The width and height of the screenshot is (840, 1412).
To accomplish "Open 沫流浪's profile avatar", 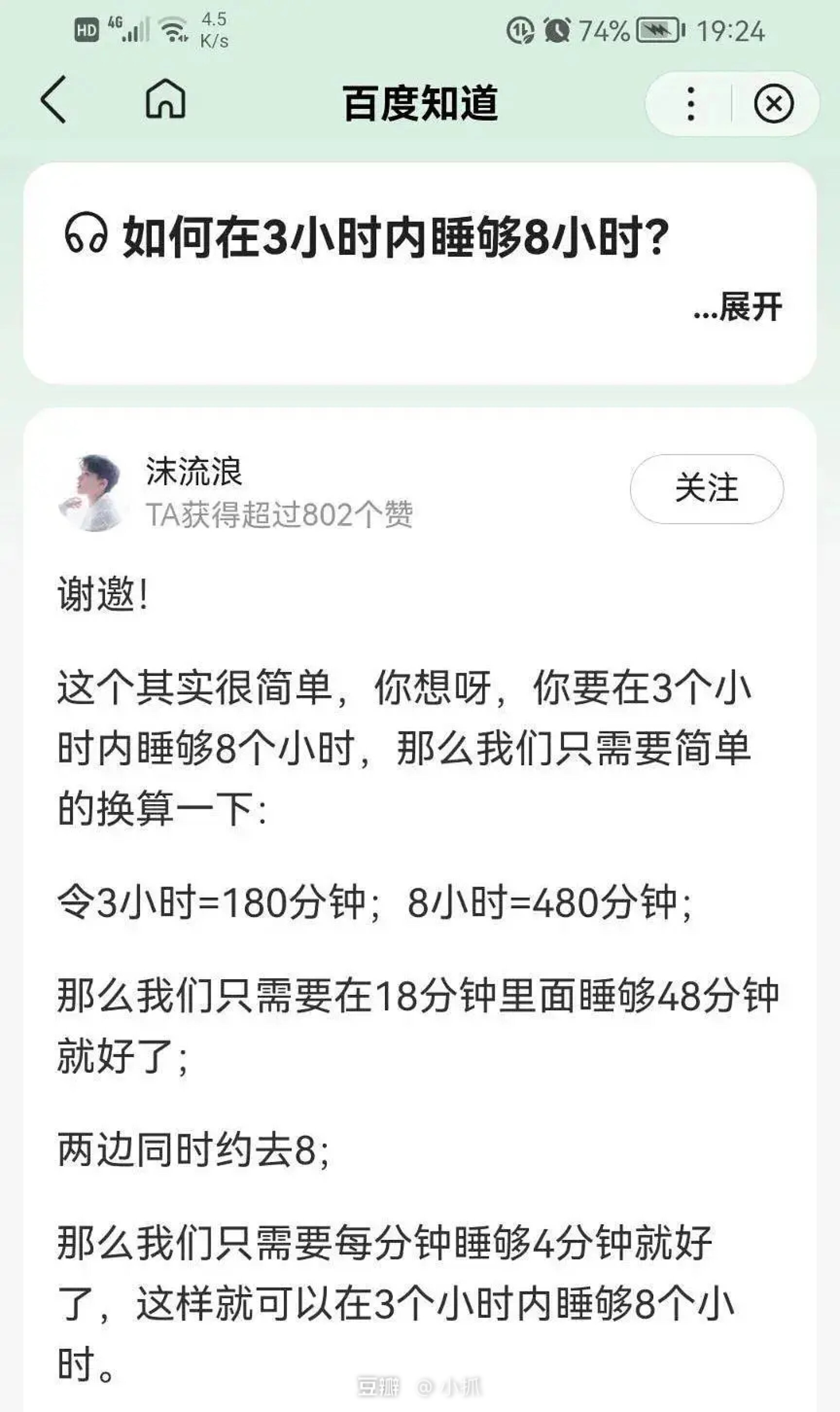I will (x=93, y=492).
